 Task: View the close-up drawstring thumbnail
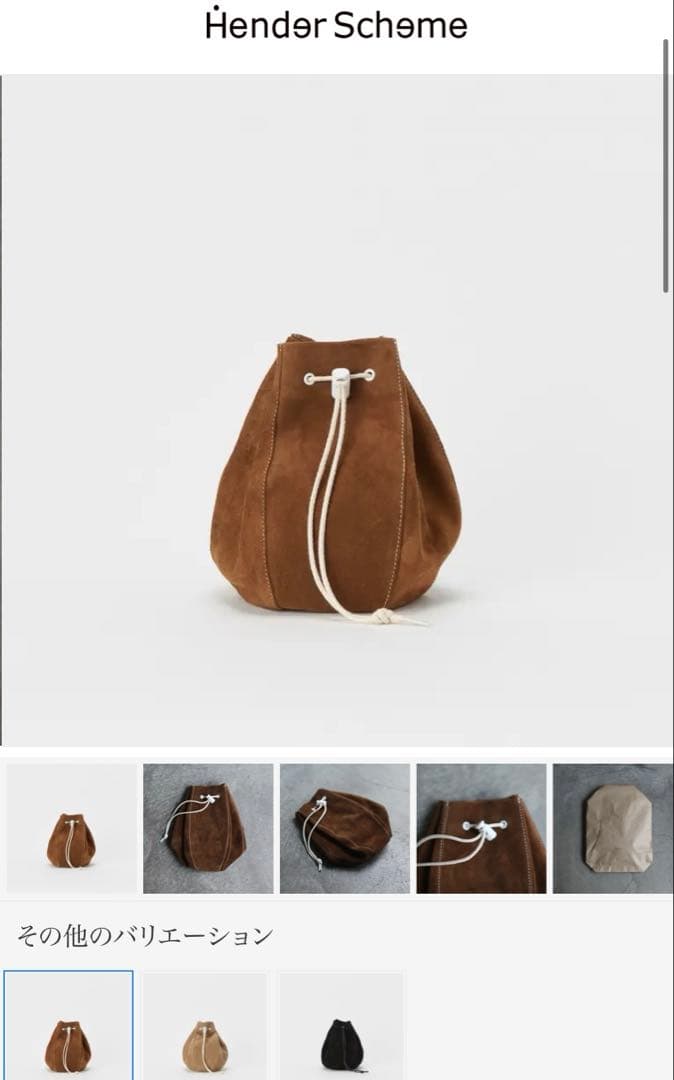482,828
